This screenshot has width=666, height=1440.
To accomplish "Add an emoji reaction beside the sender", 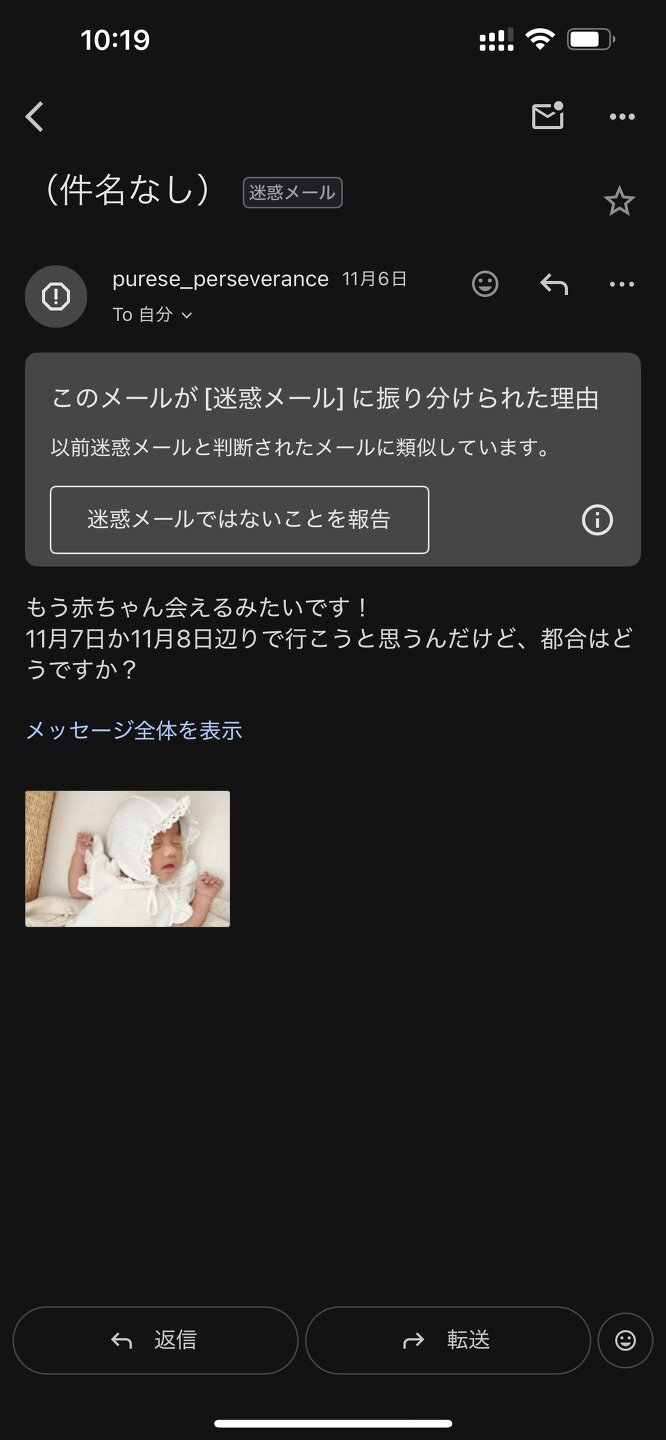I will click(485, 285).
